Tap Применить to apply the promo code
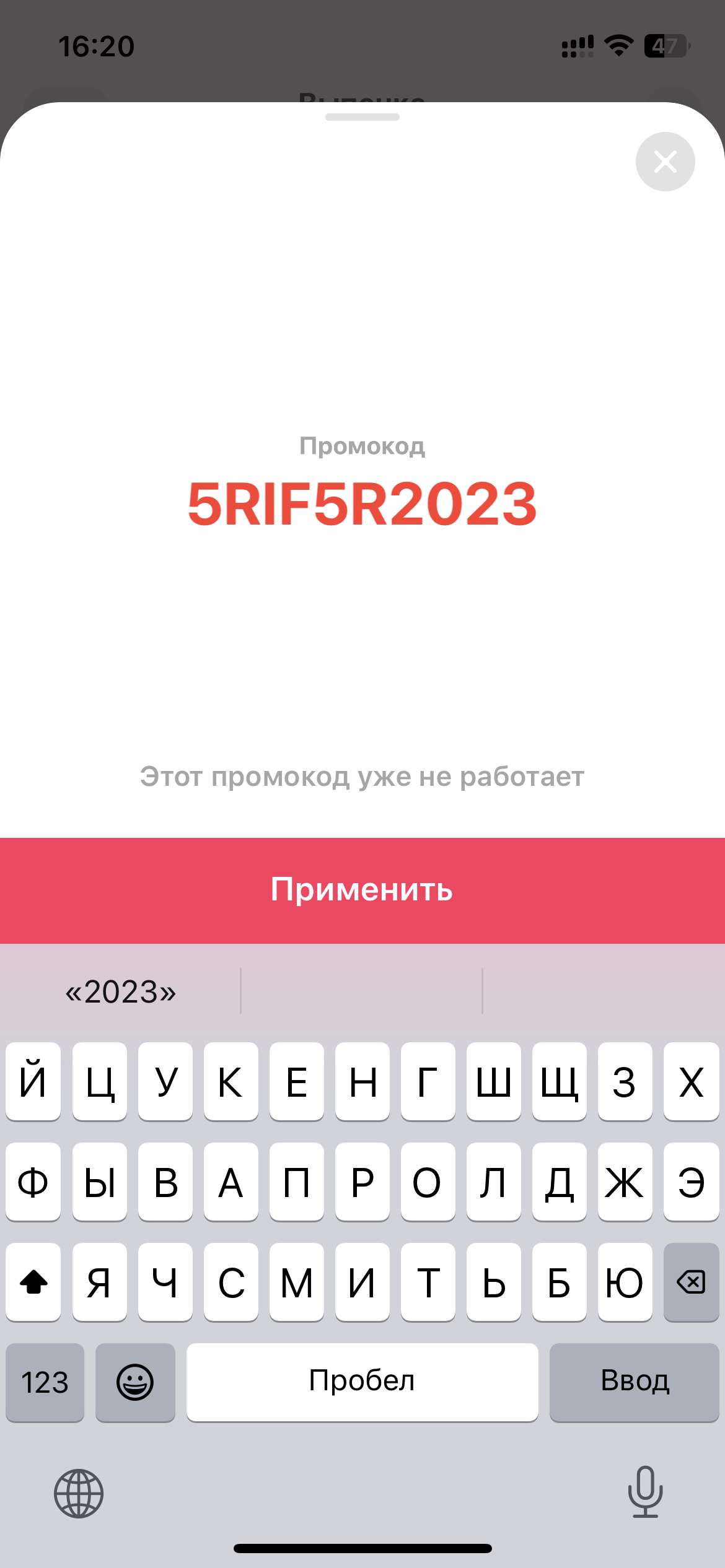 [x=362, y=890]
